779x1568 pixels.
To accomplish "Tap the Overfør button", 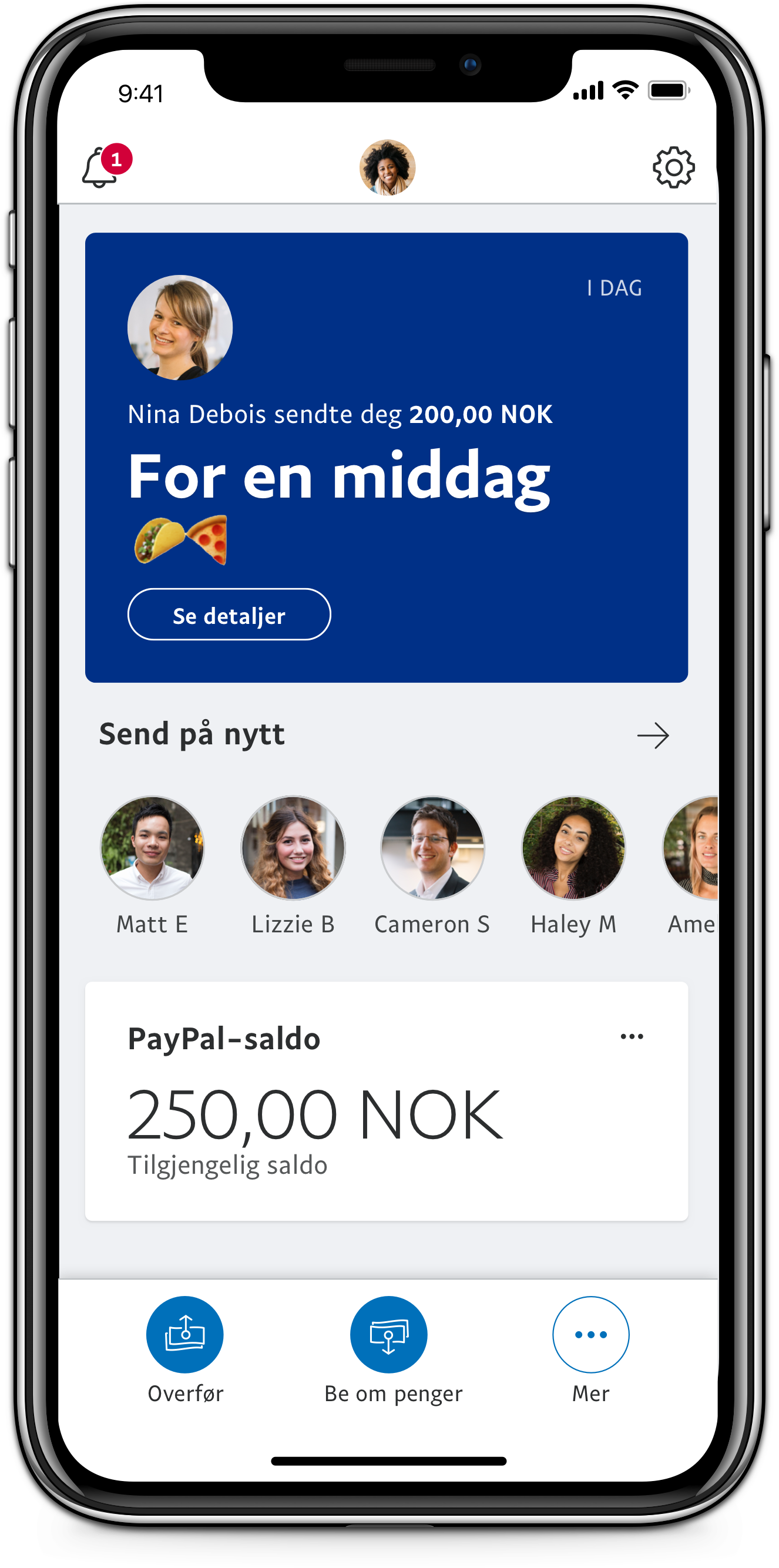I will 185,1335.
